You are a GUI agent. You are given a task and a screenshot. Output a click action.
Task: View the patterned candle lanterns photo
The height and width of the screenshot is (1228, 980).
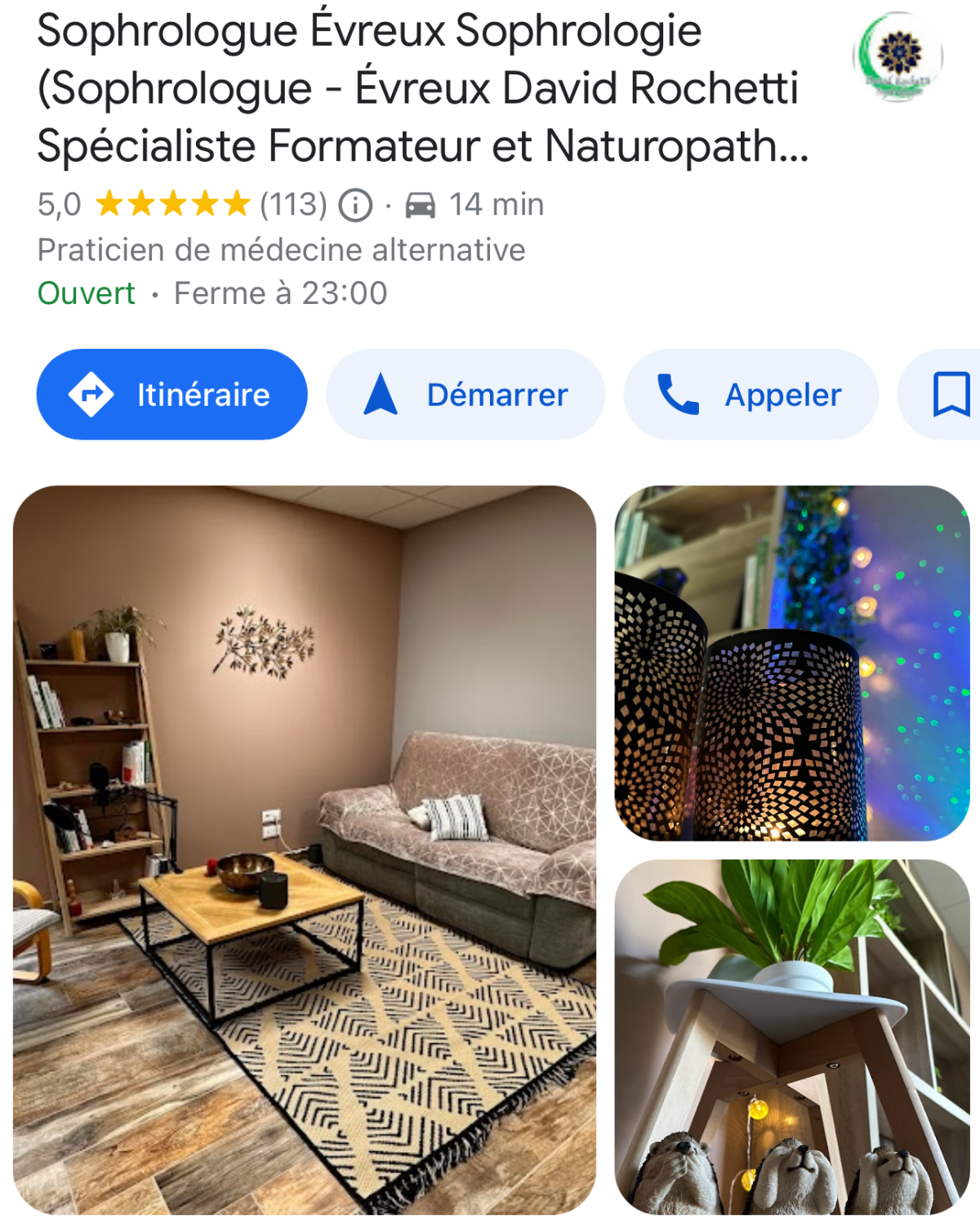[x=791, y=663]
